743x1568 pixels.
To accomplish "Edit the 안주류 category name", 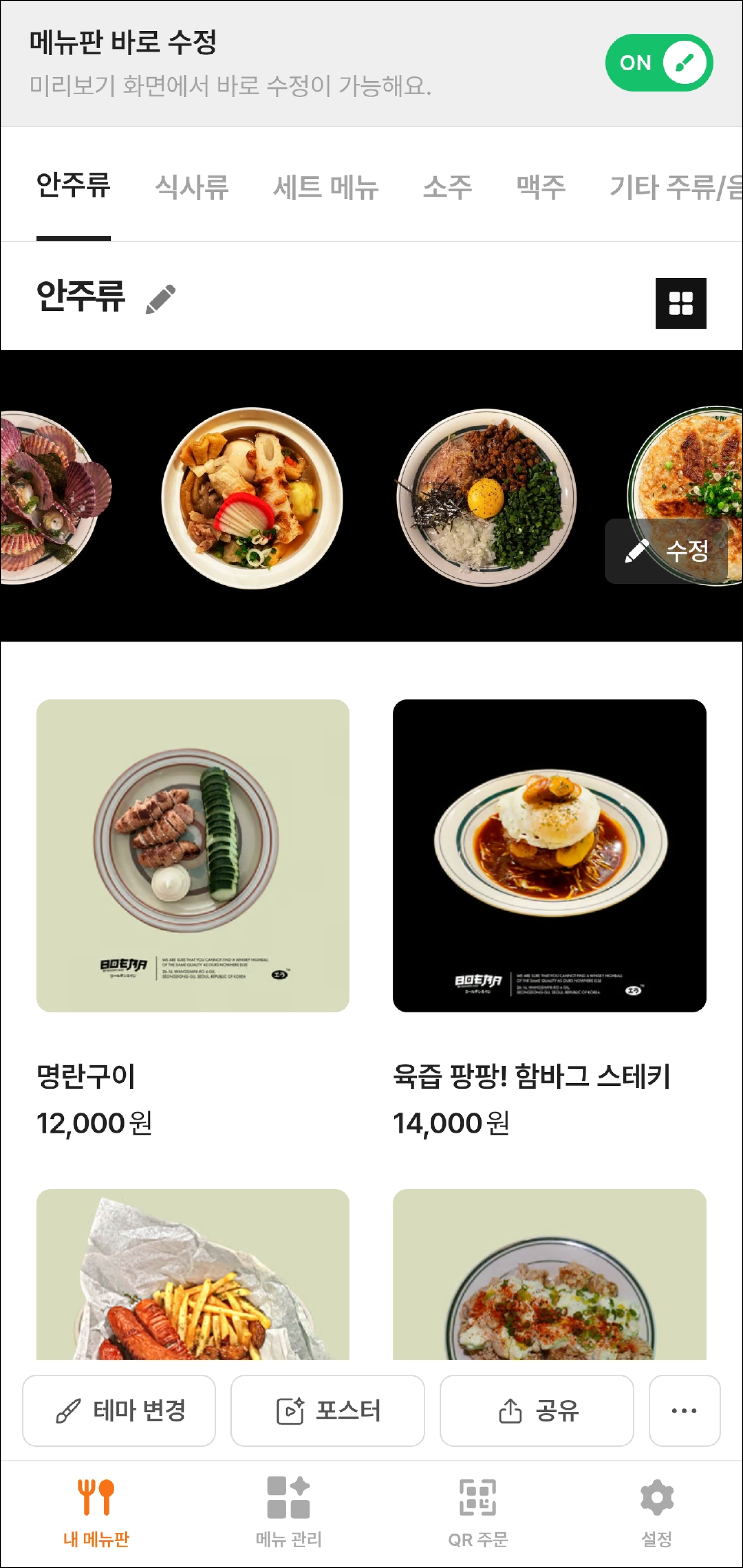I will tap(161, 299).
